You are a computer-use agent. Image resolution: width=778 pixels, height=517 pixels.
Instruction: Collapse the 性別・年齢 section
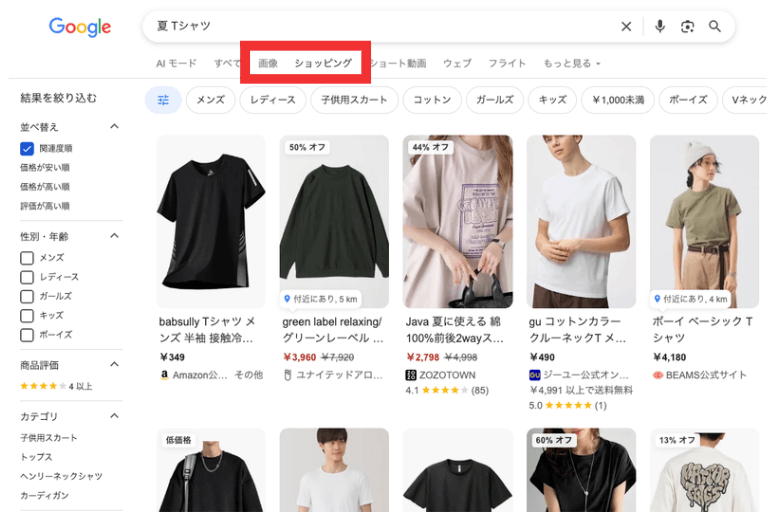click(114, 237)
